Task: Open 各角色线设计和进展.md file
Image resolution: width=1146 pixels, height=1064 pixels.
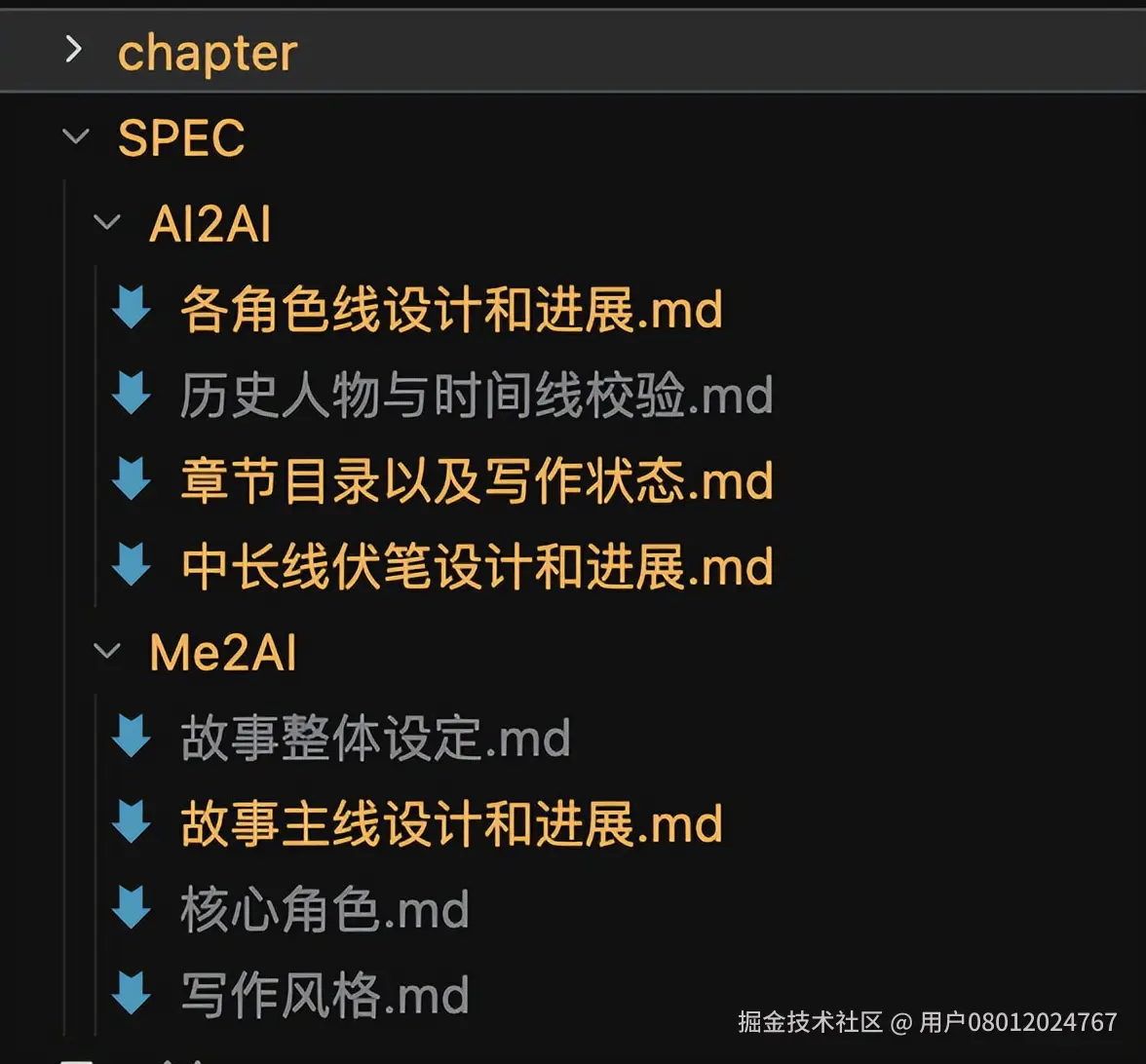Action: click(x=450, y=310)
